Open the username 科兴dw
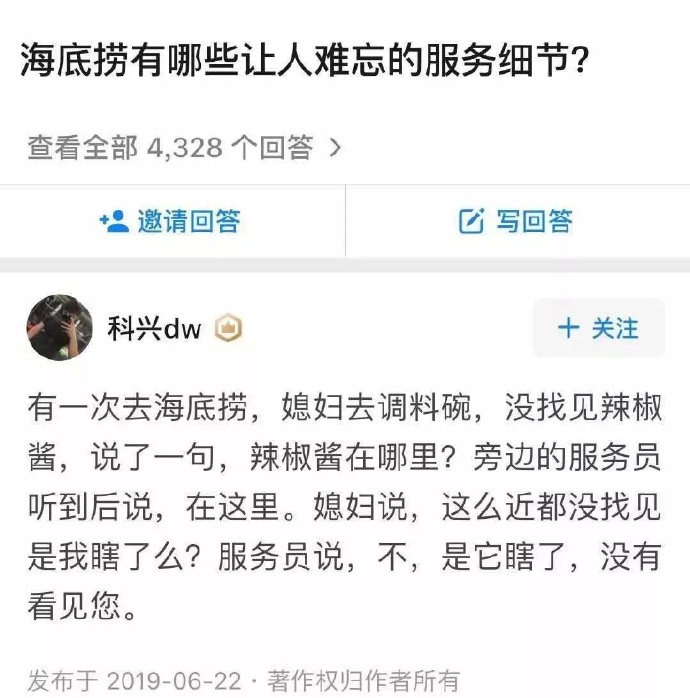Viewport: 690px width, 698px height. click(155, 328)
